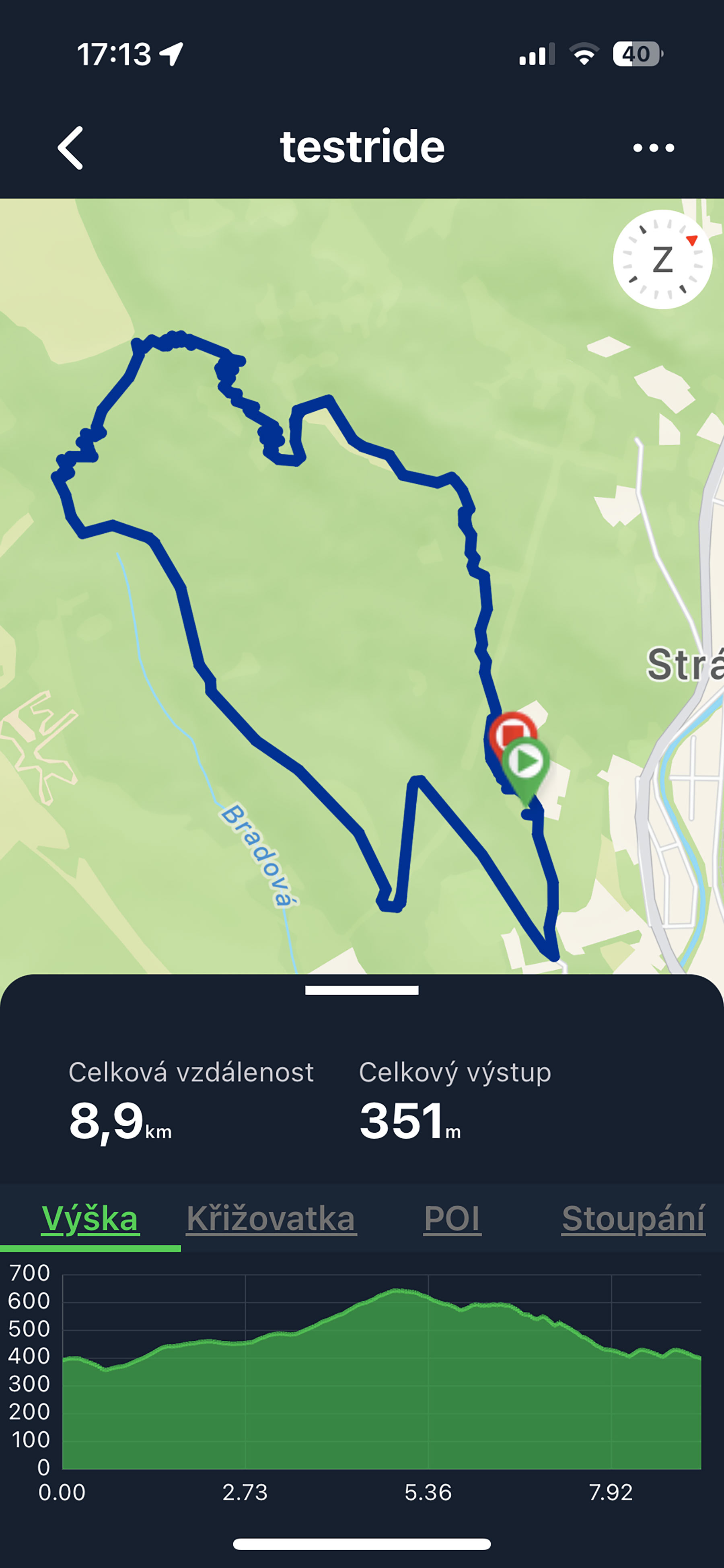The height and width of the screenshot is (1568, 724).
Task: Switch to the Křižovatka tab
Action: [x=271, y=1218]
